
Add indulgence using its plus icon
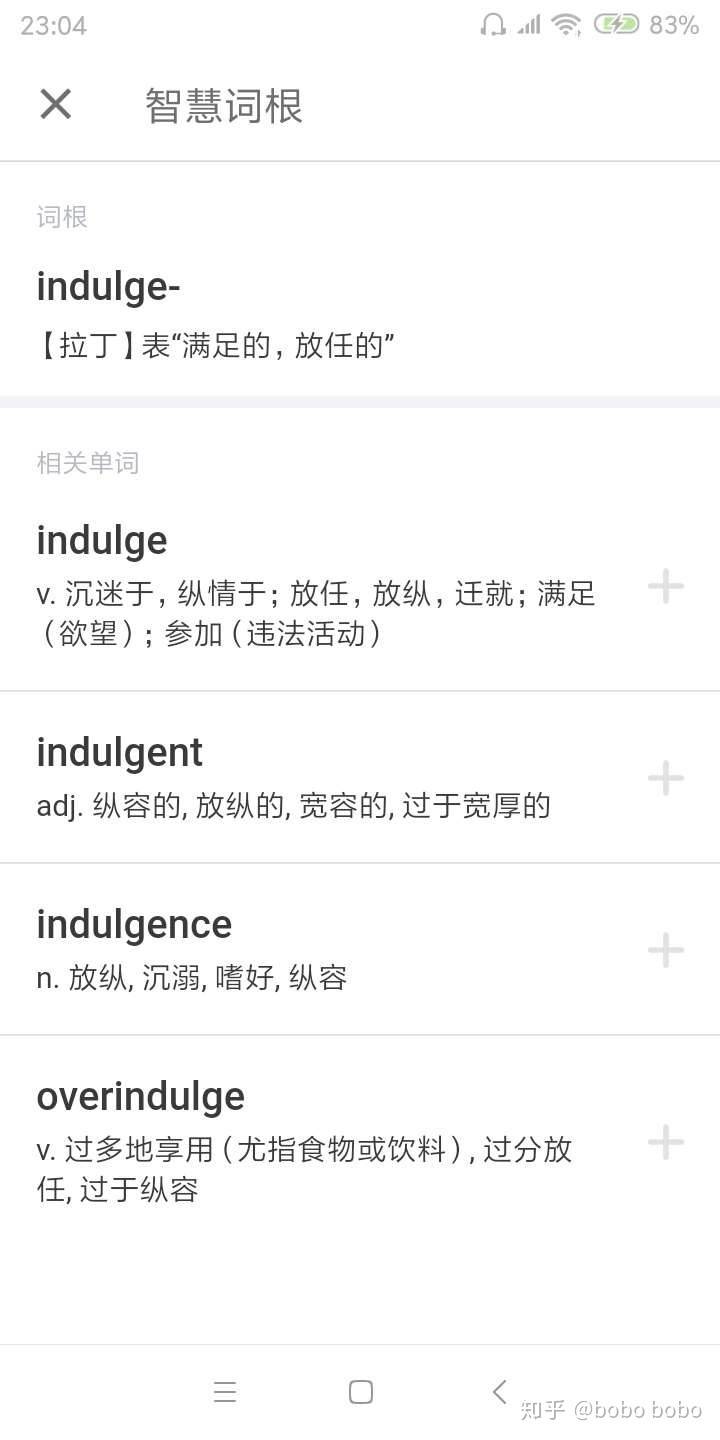click(665, 949)
